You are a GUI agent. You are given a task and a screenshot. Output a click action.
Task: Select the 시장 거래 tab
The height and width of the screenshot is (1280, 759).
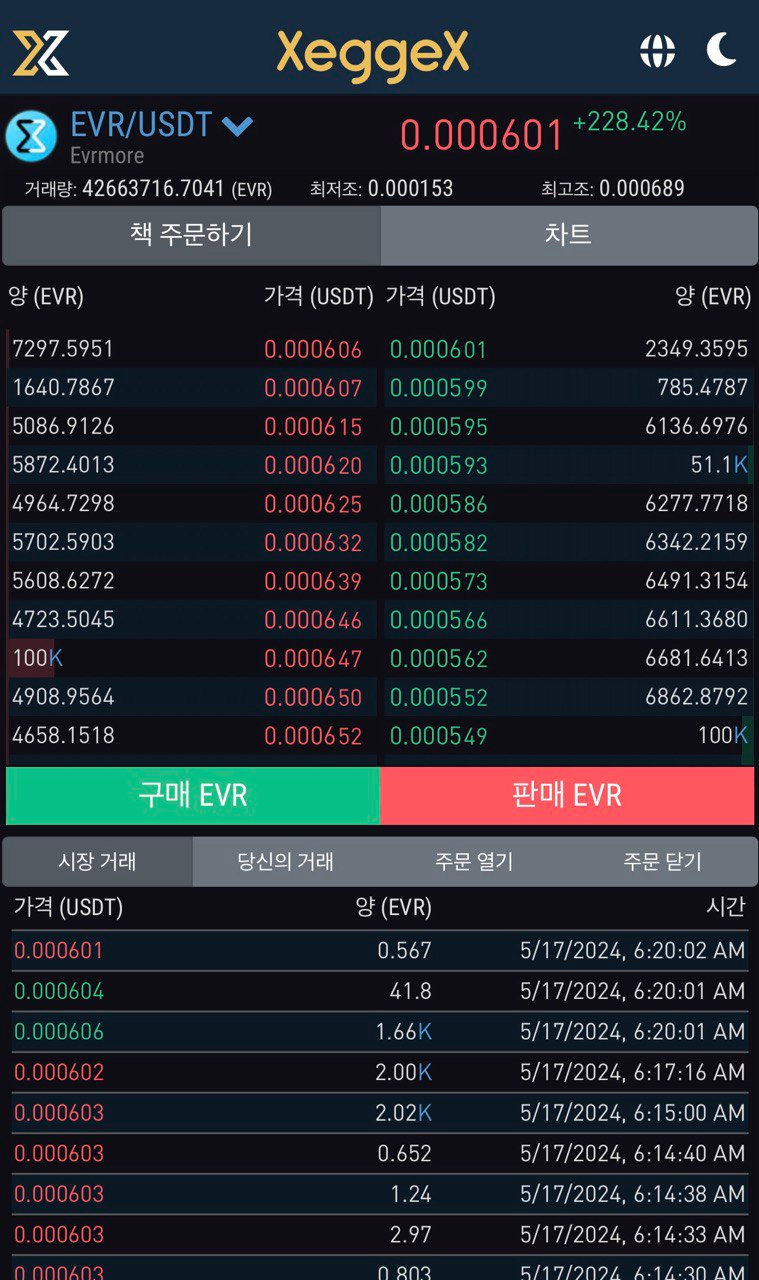click(97, 861)
